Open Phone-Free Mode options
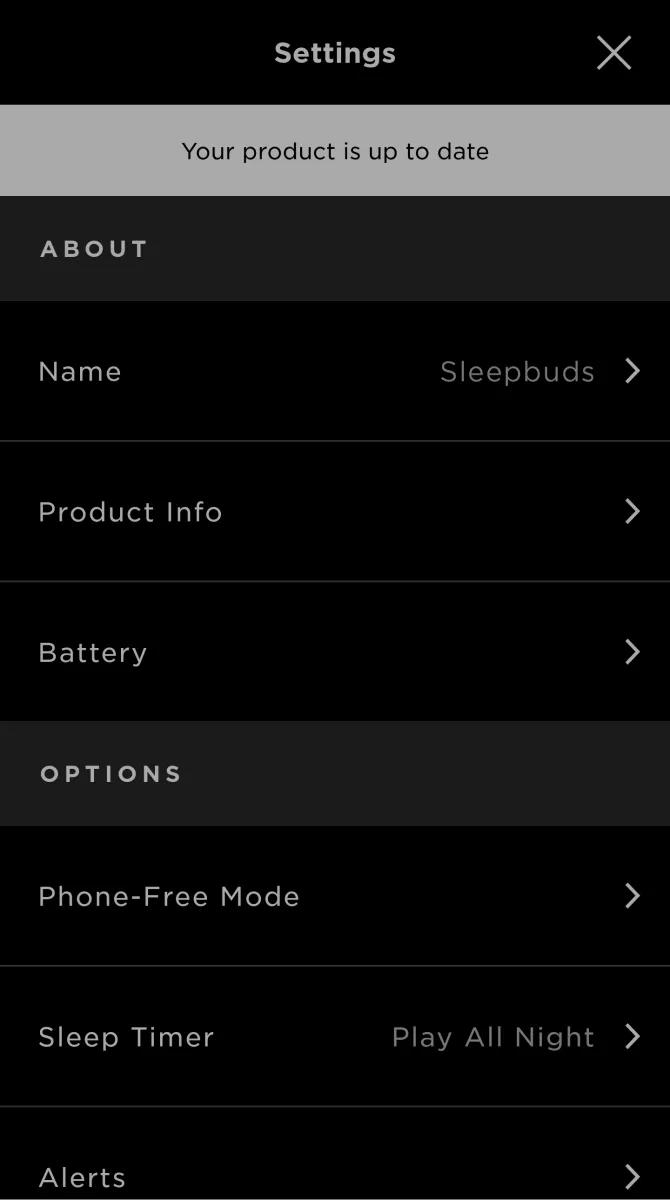Screen dimensions: 670x1200 (335, 896)
